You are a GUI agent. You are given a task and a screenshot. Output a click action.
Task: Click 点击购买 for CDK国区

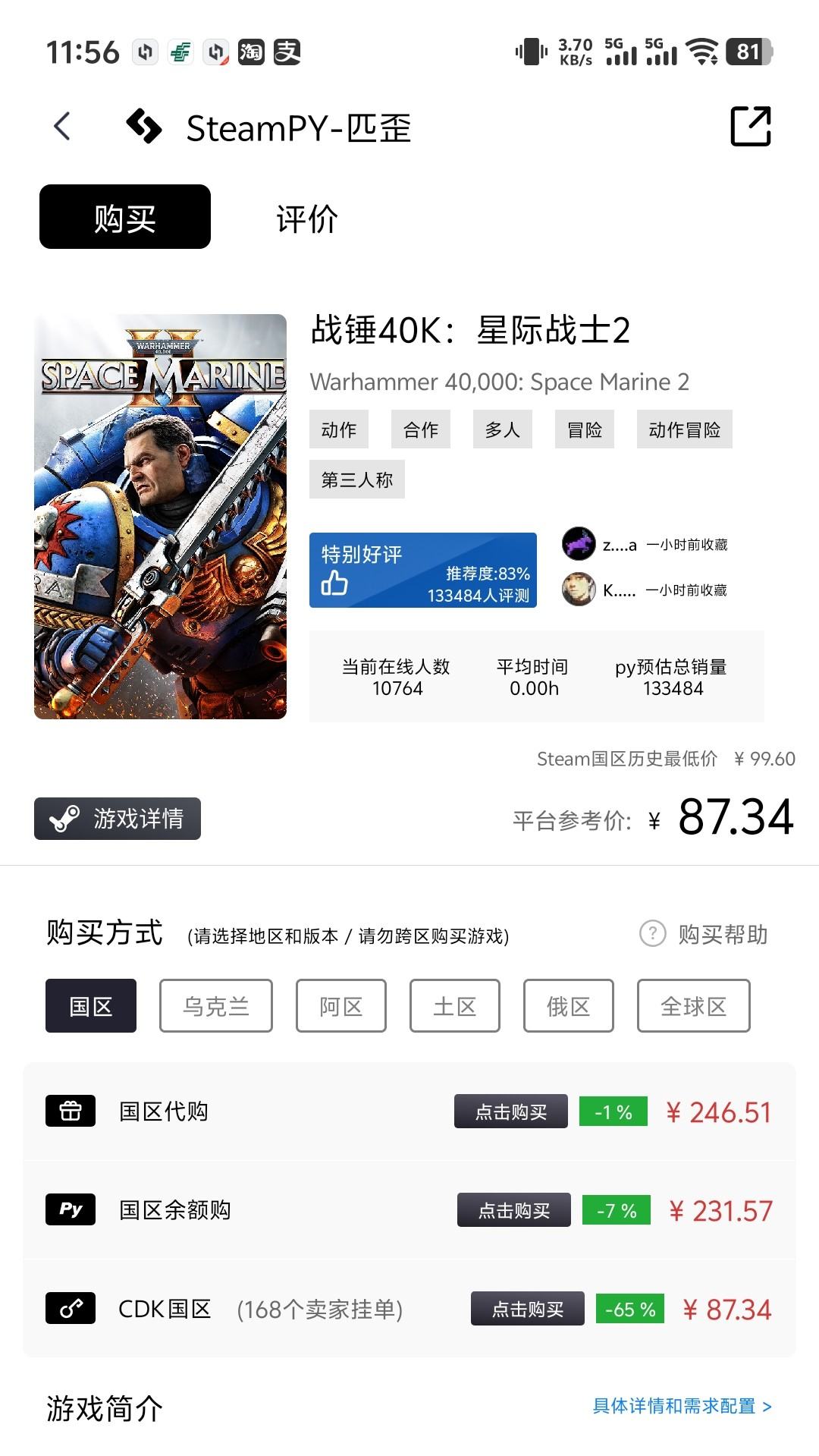pyautogui.click(x=528, y=1309)
